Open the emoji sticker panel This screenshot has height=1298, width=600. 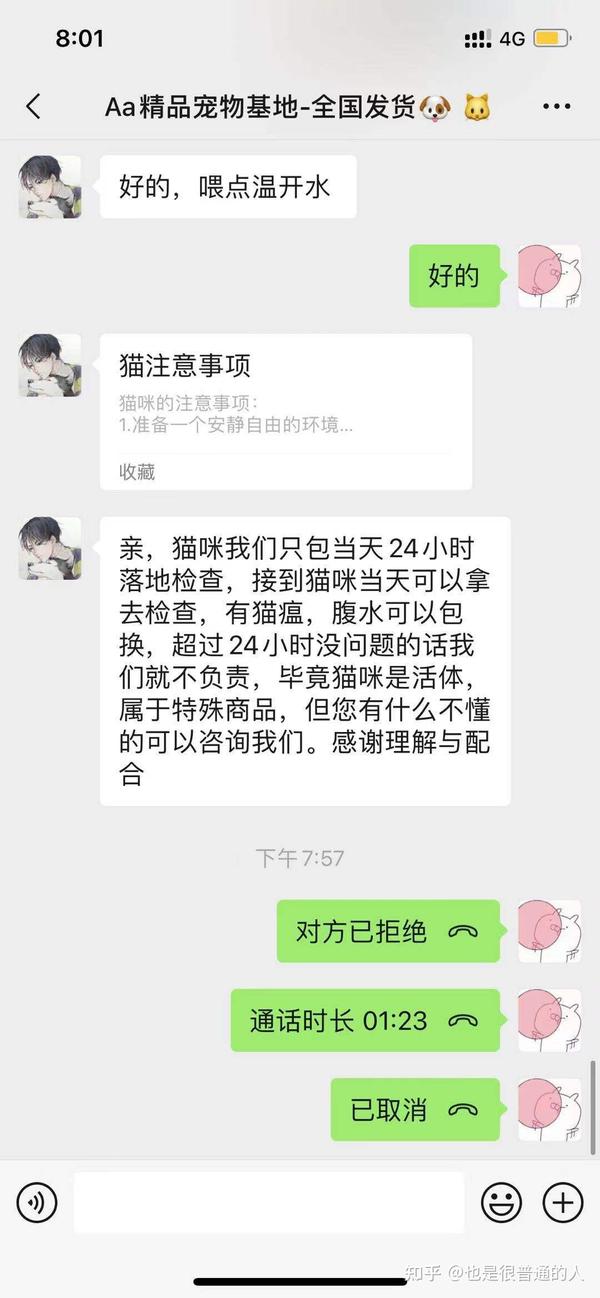click(502, 1202)
